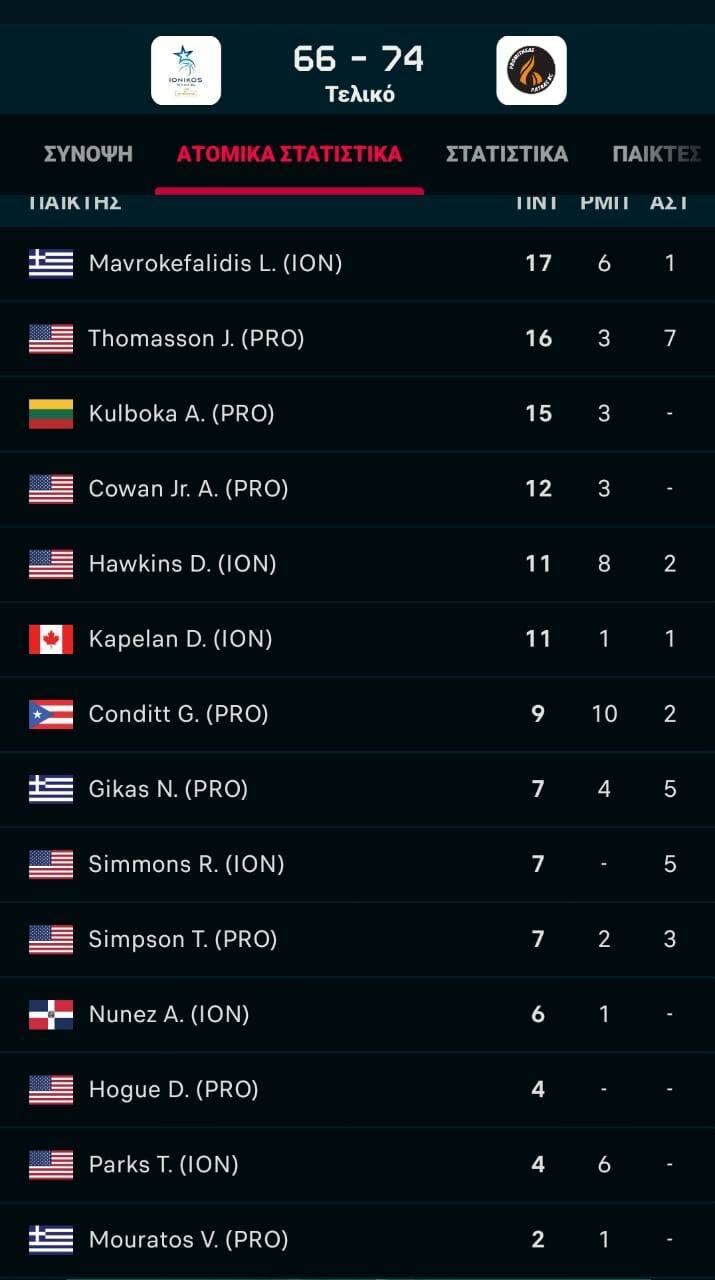715x1280 pixels.
Task: Select Cowan Jr. A. row
Action: [x=357, y=489]
